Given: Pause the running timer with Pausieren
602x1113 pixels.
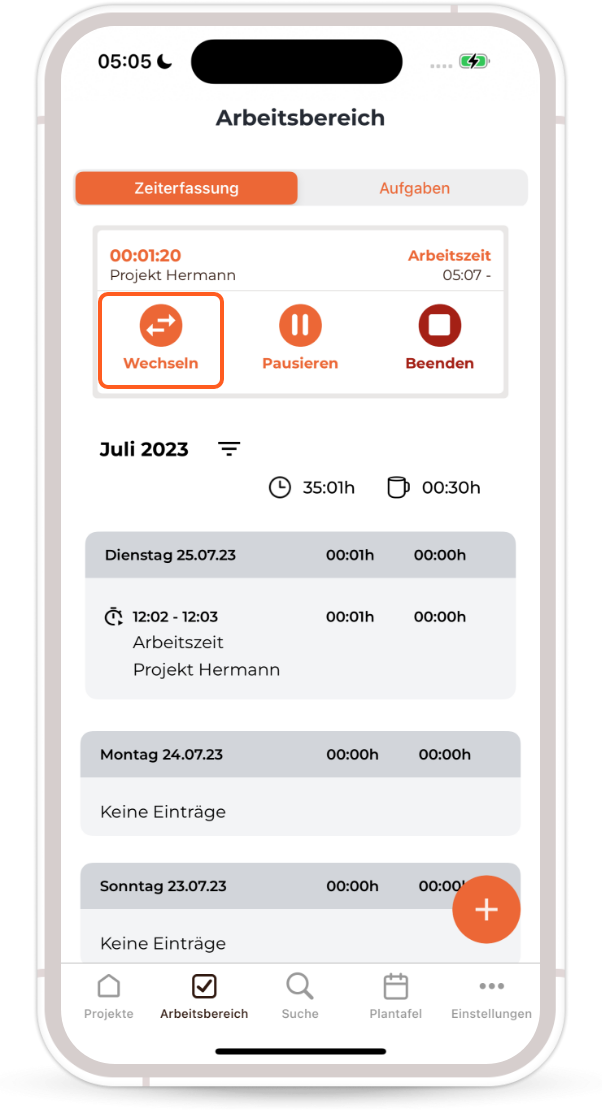Looking at the screenshot, I should coord(300,339).
